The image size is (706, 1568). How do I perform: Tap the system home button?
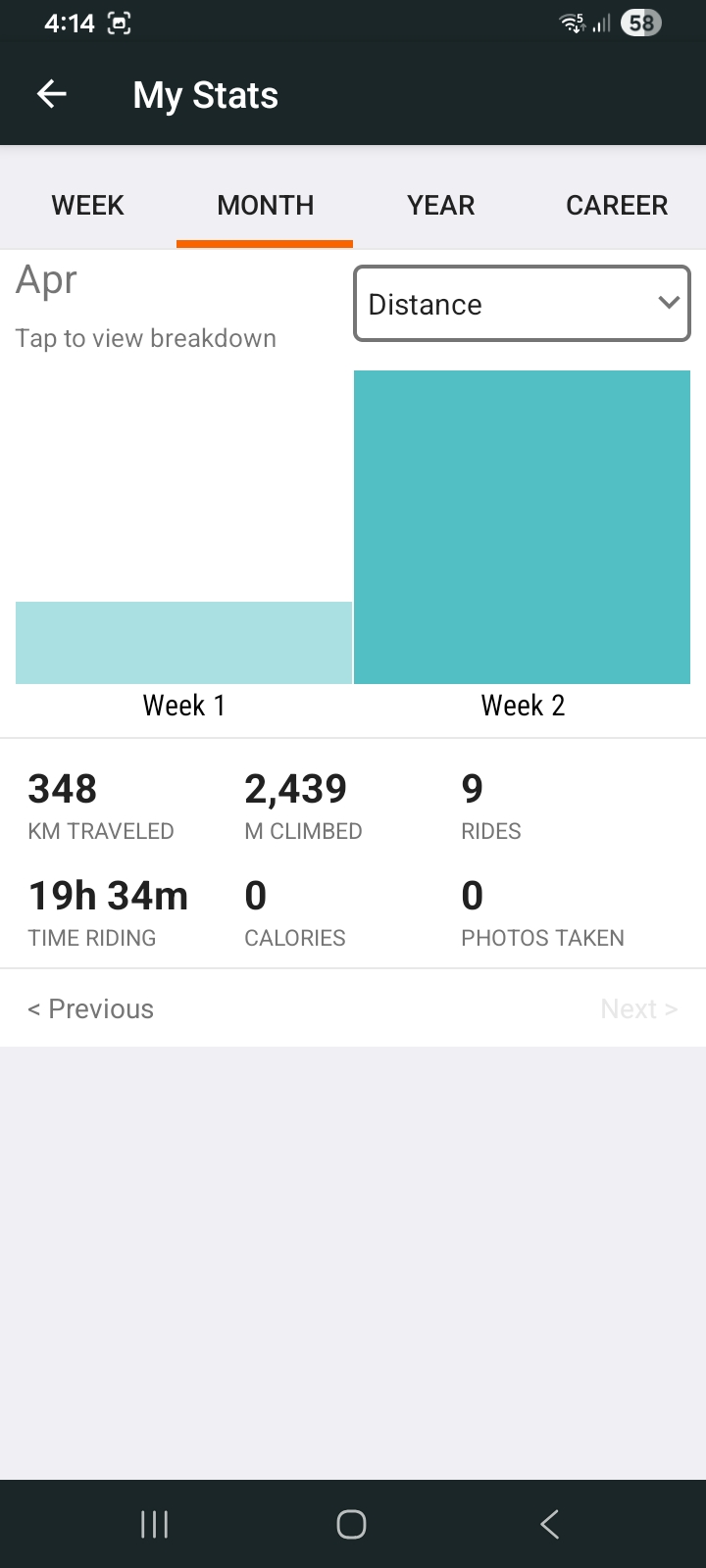[351, 1524]
